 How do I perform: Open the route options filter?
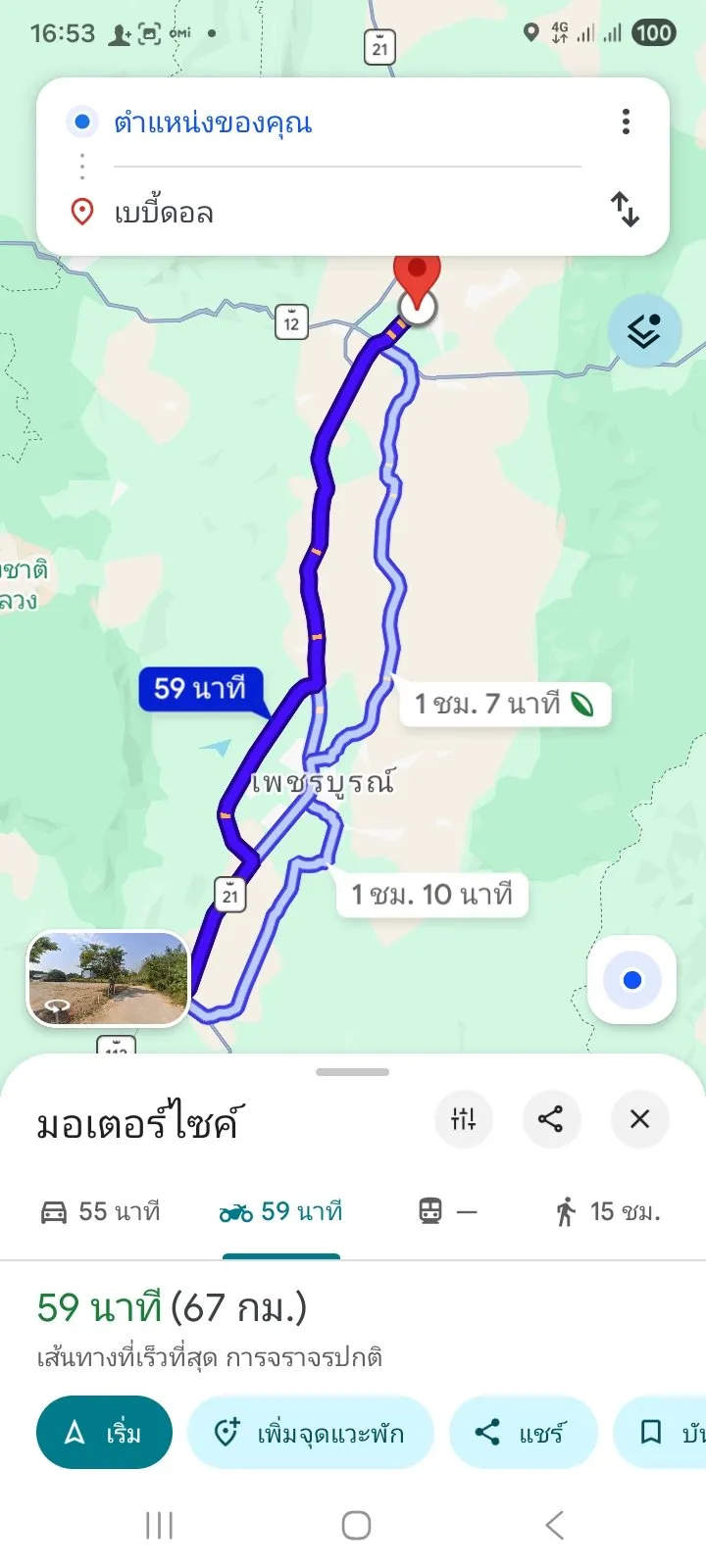pos(463,1118)
